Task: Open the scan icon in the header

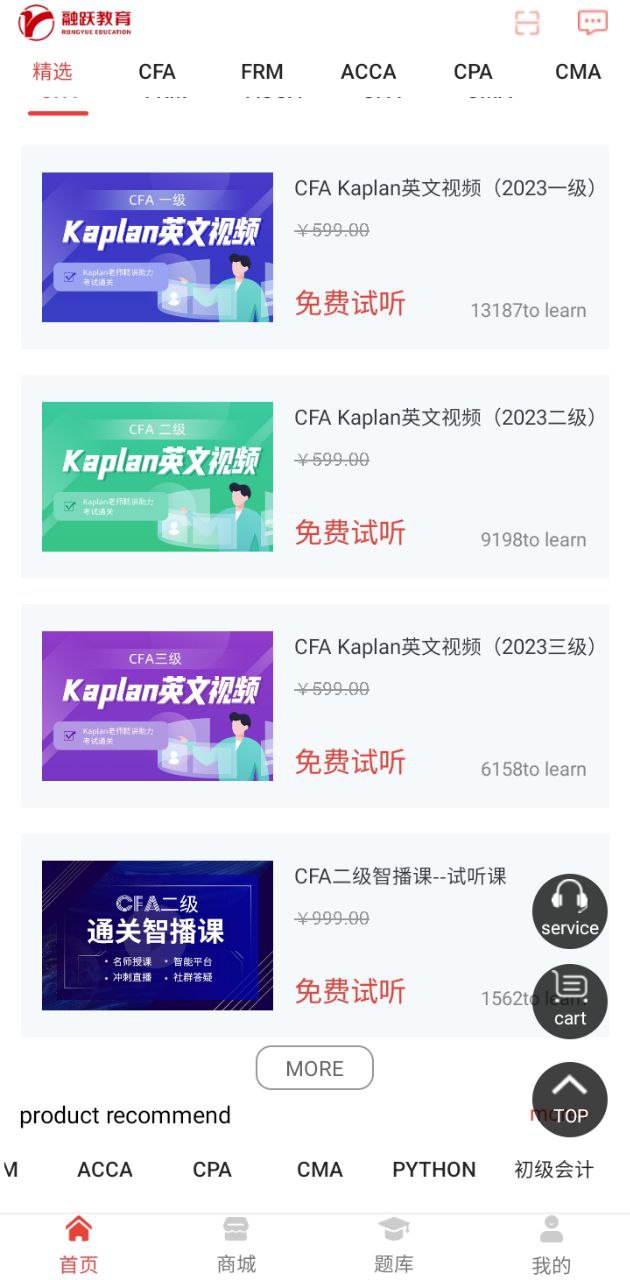Action: coord(527,23)
